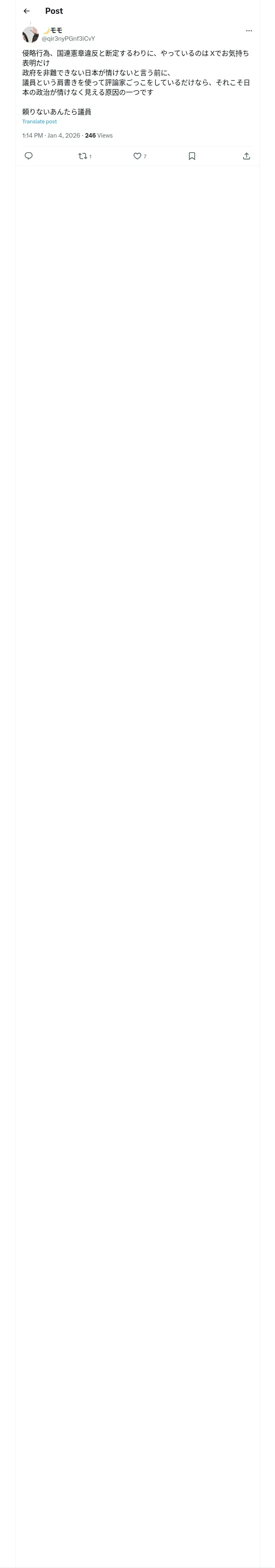Image resolution: width=275 pixels, height=1568 pixels.
Task: Like モモ's post
Action: 140,156
